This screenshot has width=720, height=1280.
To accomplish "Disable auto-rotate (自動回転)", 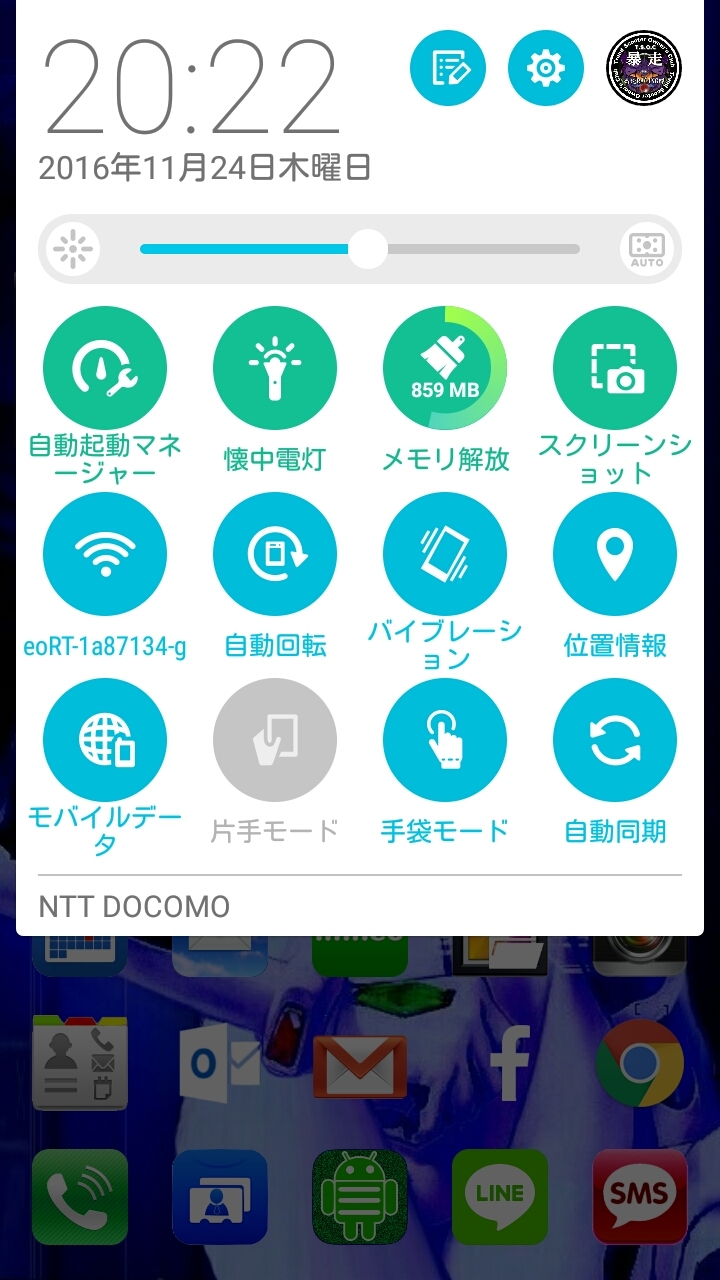I will (x=275, y=554).
